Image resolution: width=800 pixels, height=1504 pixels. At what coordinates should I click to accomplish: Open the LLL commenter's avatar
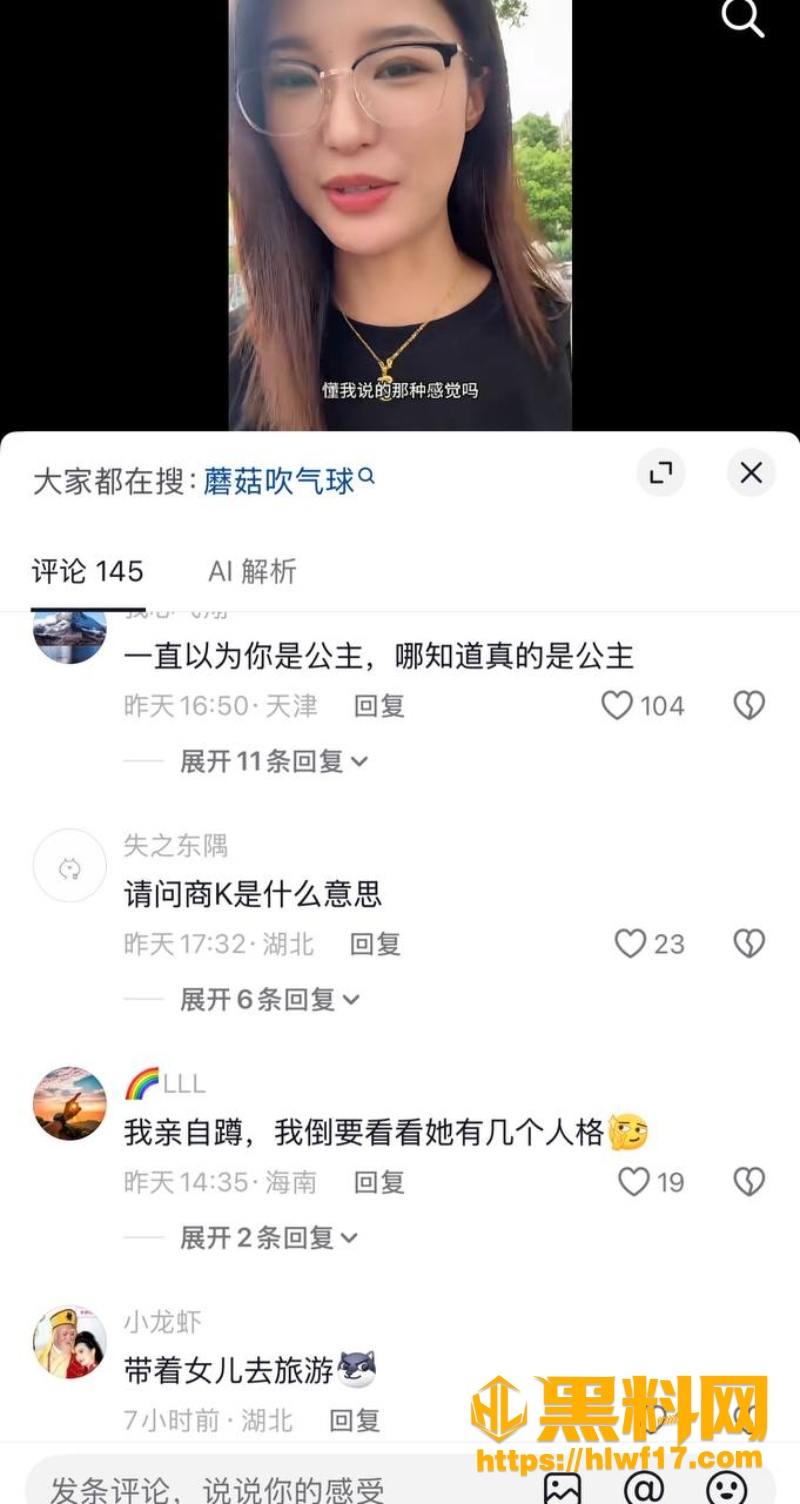[70, 1104]
